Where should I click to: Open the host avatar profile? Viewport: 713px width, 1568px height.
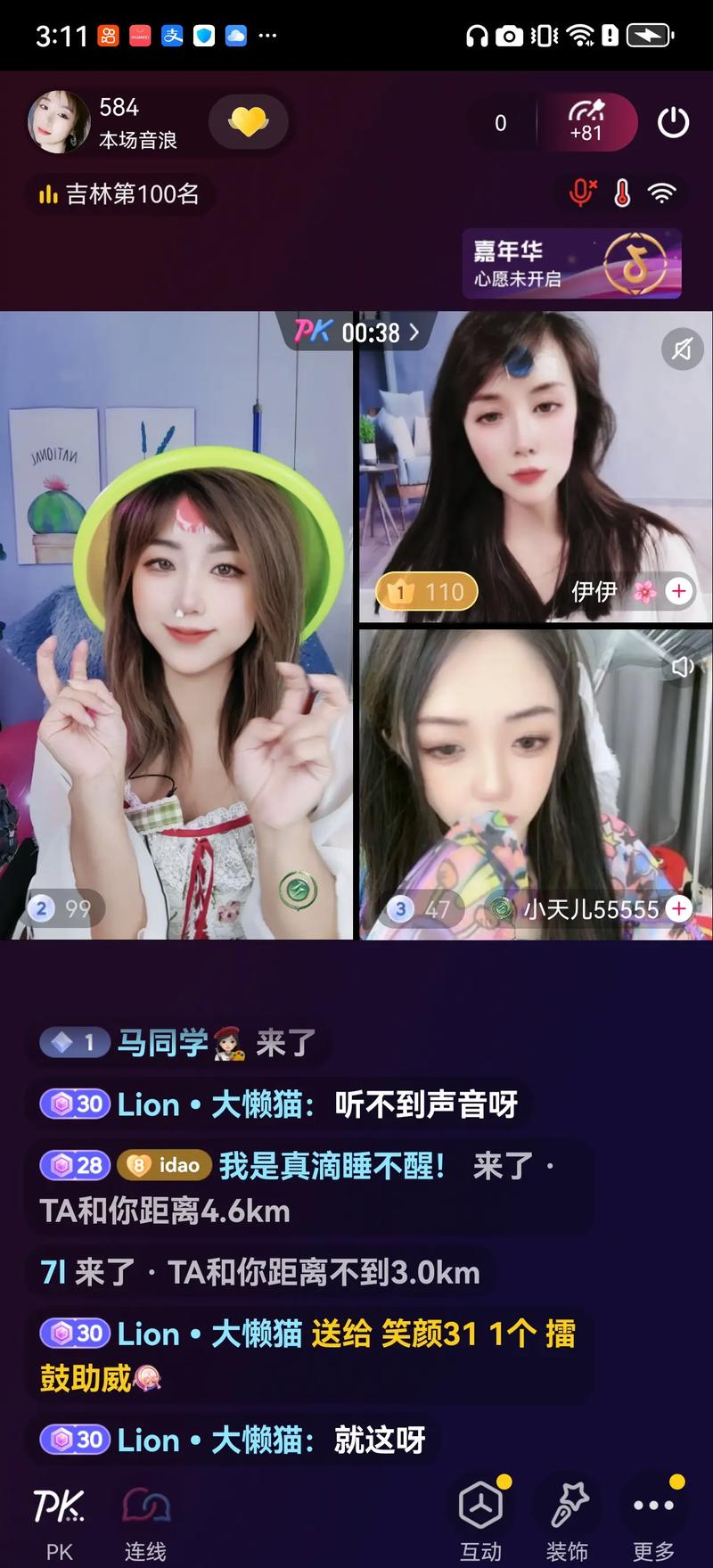pyautogui.click(x=59, y=122)
